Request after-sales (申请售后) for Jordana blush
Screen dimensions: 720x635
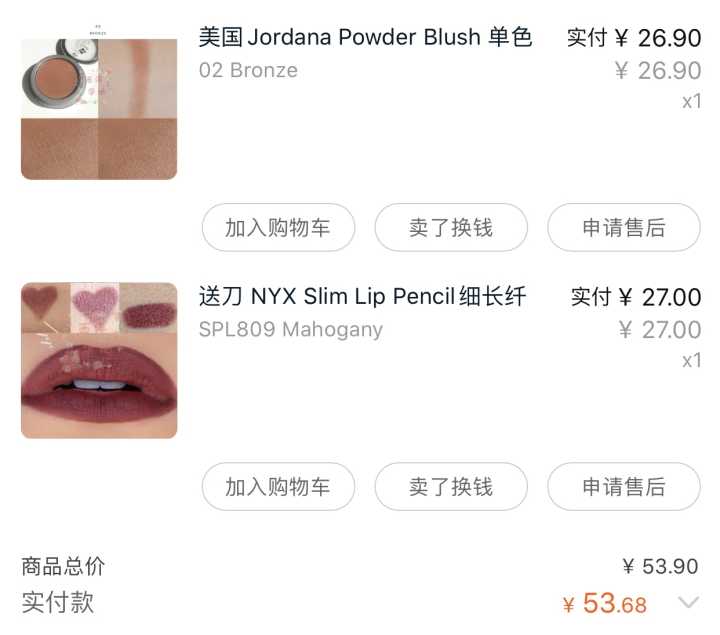623,227
